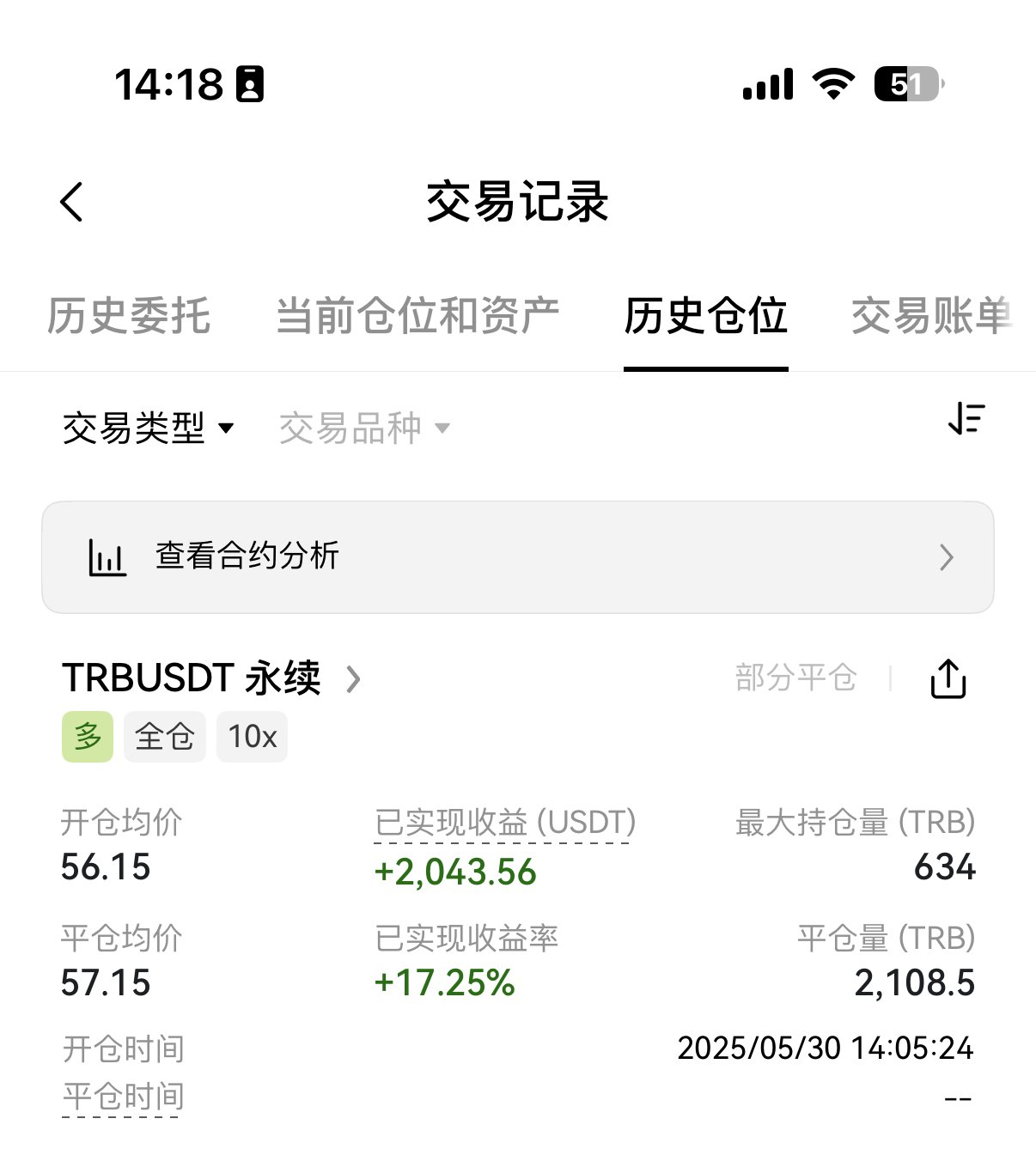The width and height of the screenshot is (1036, 1149).
Task: Tap the sort order icon
Action: point(966,419)
